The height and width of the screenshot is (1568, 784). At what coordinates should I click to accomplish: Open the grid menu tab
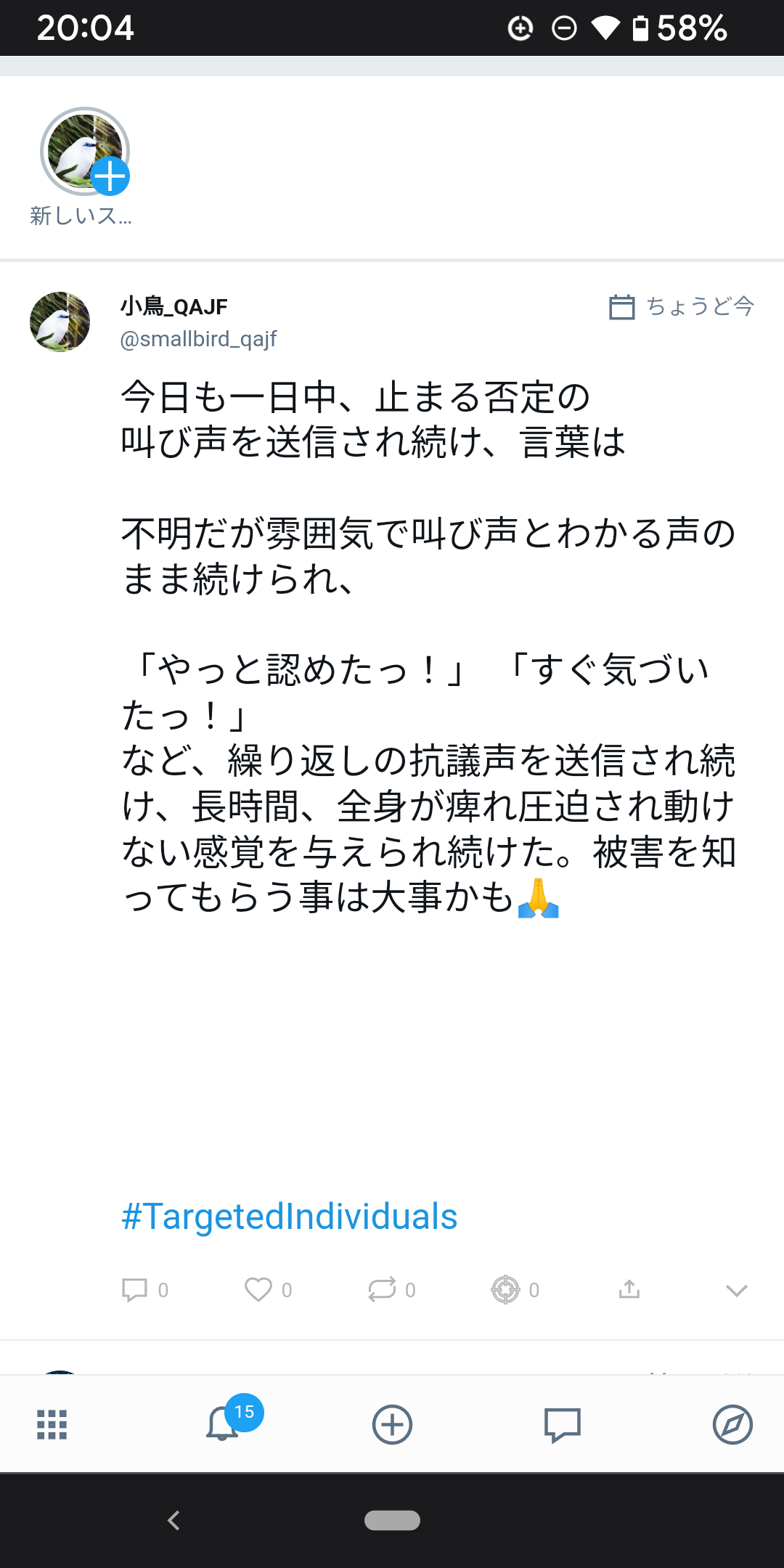click(52, 1424)
